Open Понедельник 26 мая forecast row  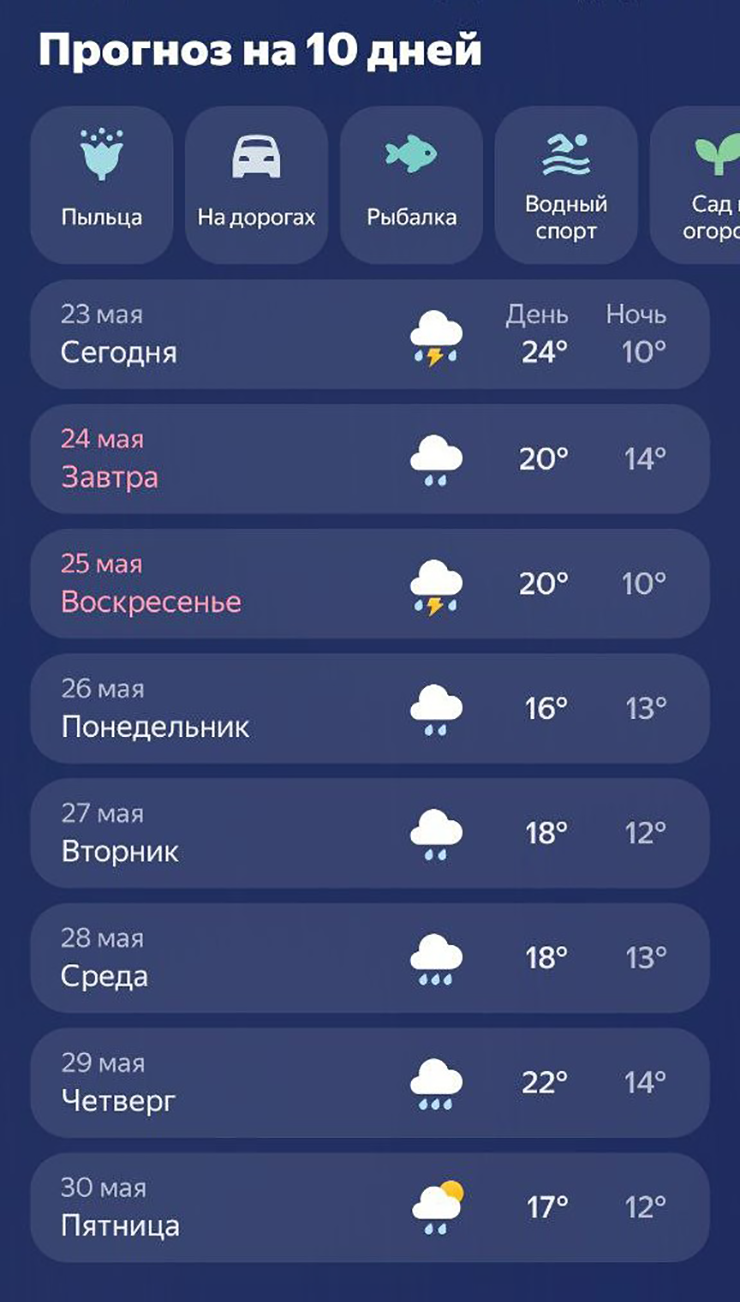point(370,709)
